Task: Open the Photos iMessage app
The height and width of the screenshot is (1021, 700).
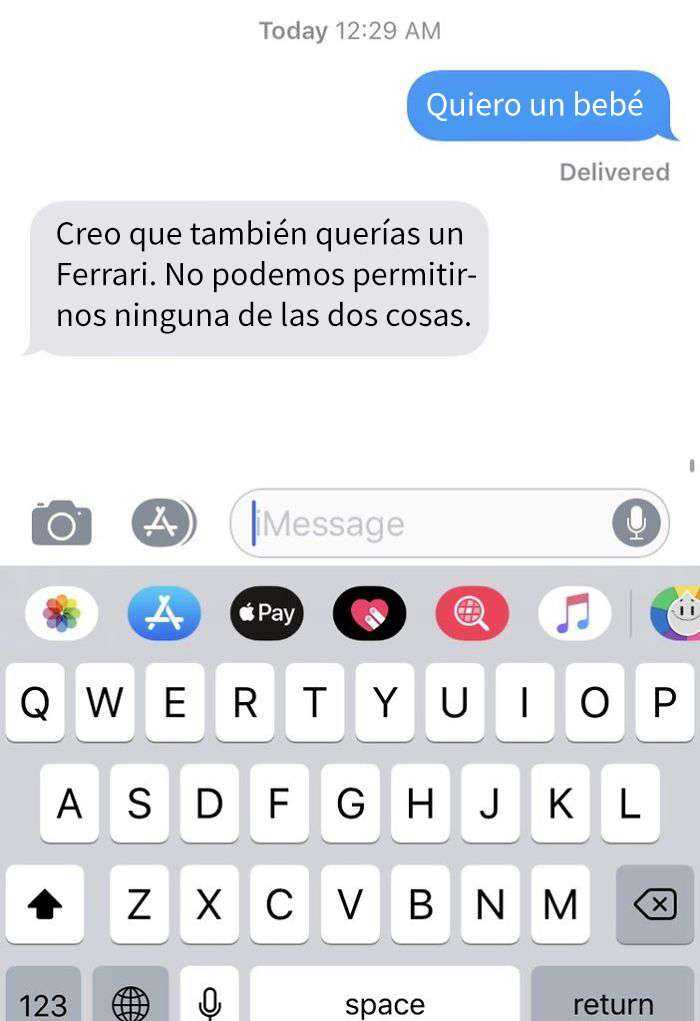Action: (x=62, y=613)
